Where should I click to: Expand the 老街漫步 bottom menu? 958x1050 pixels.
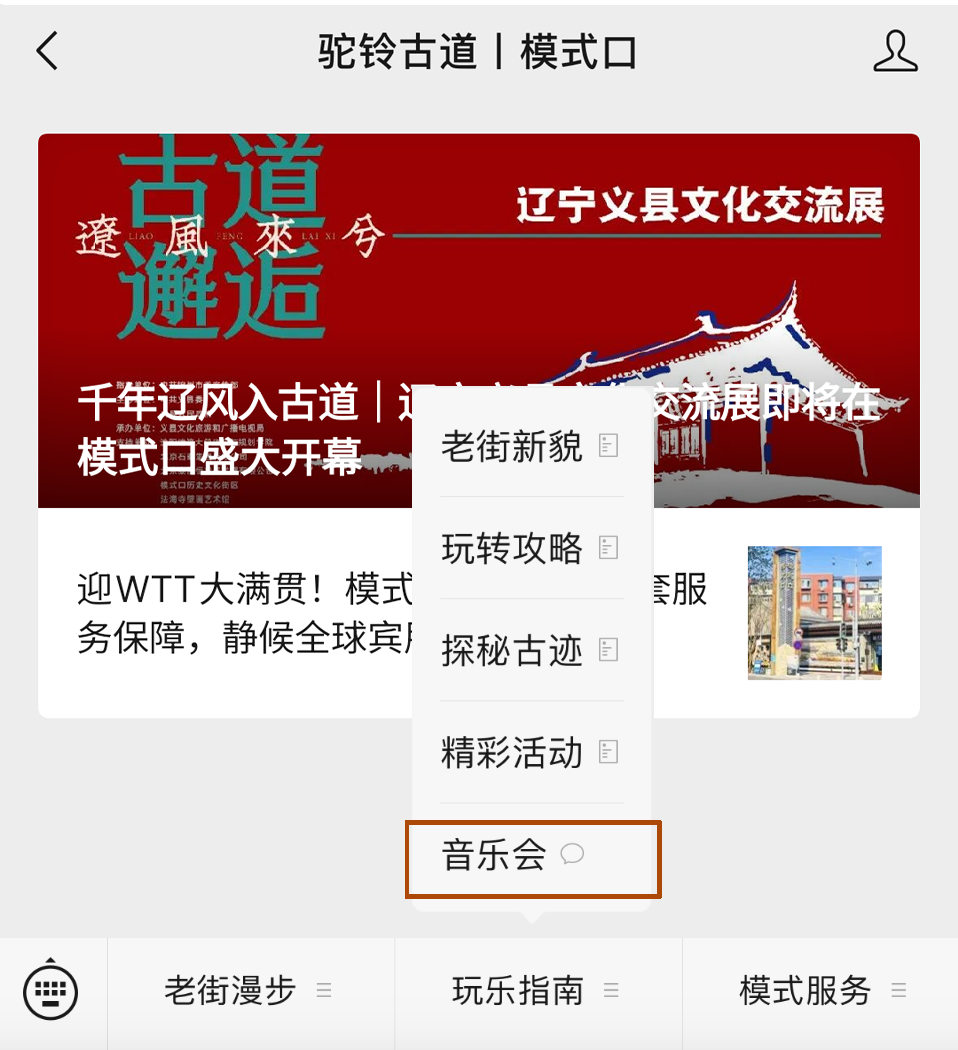(250, 992)
